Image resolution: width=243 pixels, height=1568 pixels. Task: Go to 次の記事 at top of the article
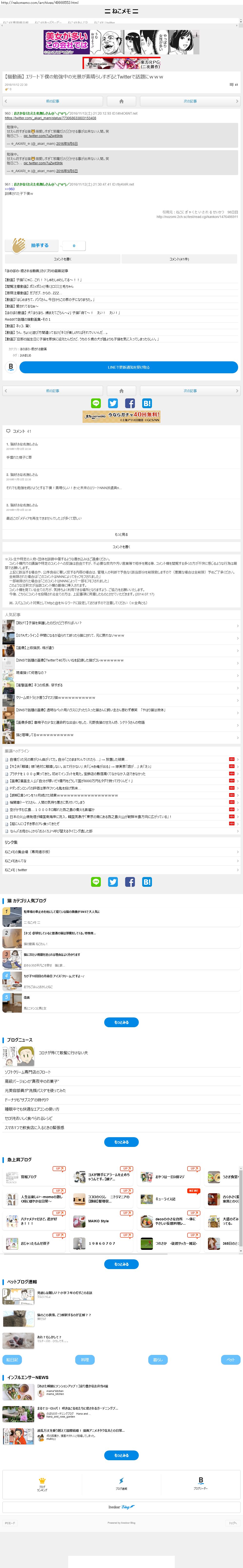point(189,101)
